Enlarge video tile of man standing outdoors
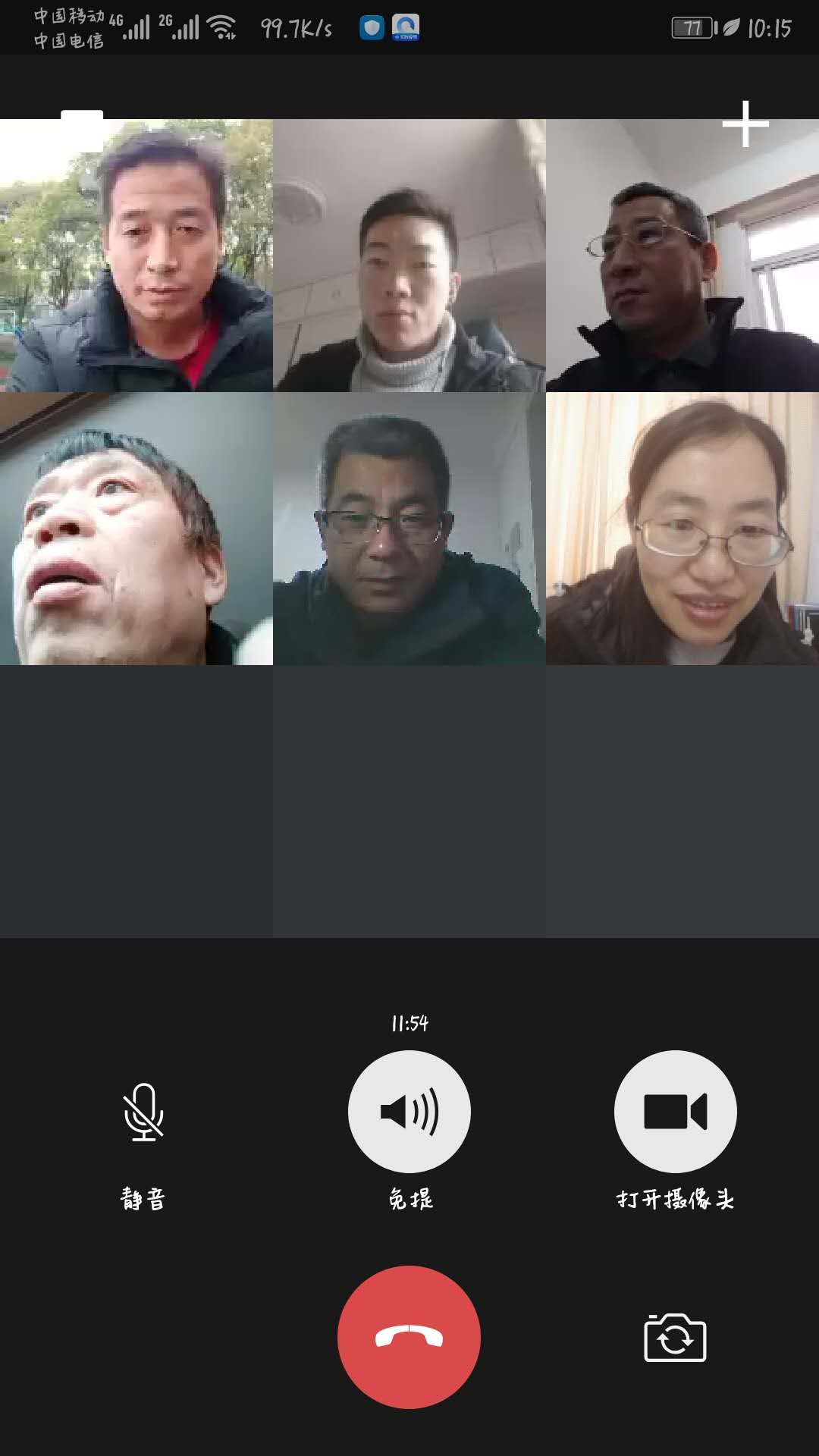The image size is (819, 1456). coord(136,256)
